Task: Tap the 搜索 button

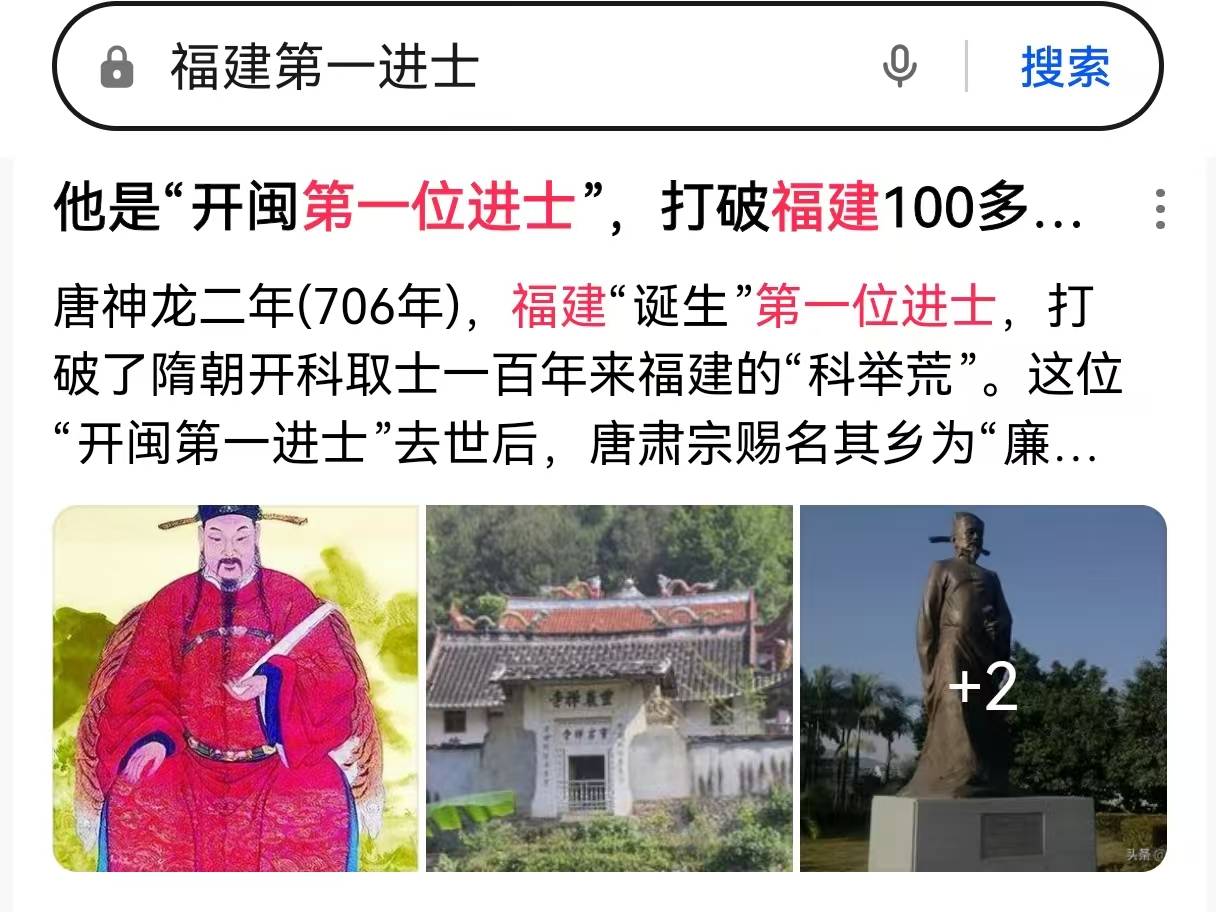Action: tap(1065, 68)
